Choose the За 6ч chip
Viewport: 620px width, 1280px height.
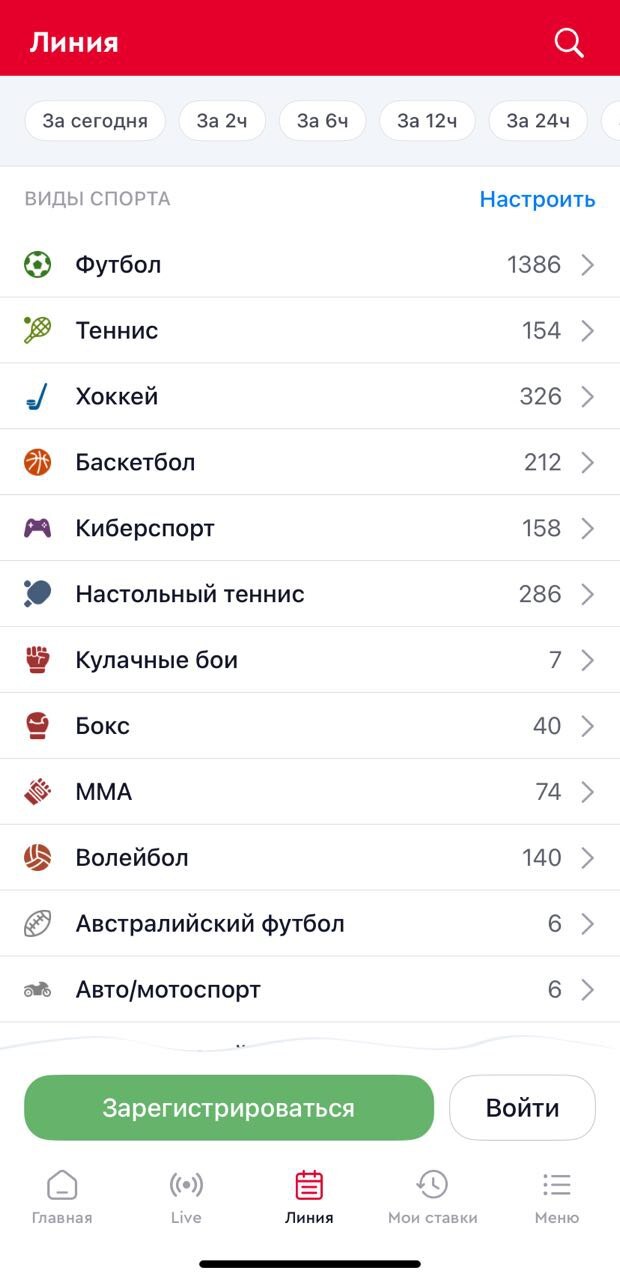click(x=322, y=121)
